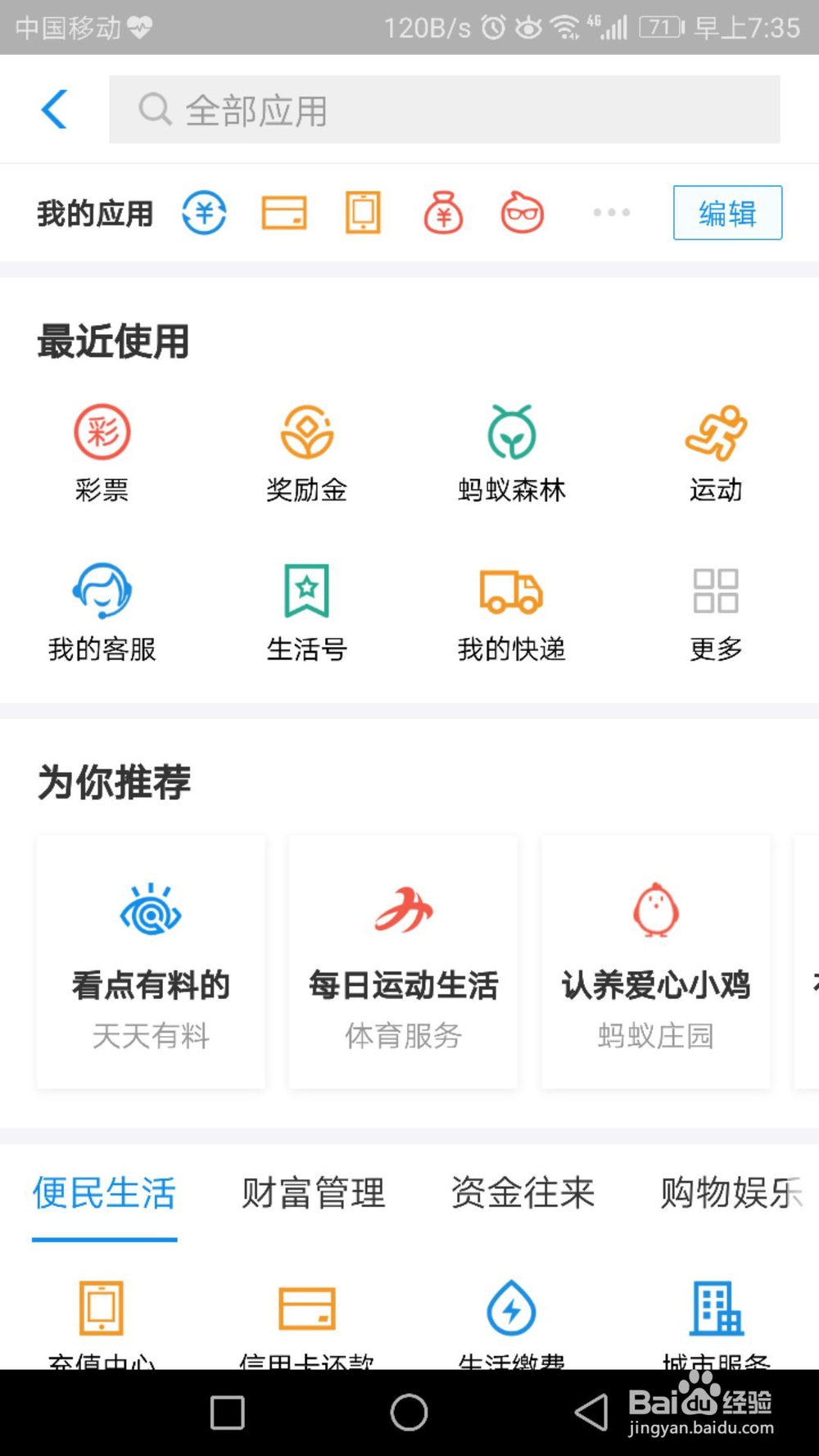
Task: Switch to the 财富管理 tab
Action: 313,1192
